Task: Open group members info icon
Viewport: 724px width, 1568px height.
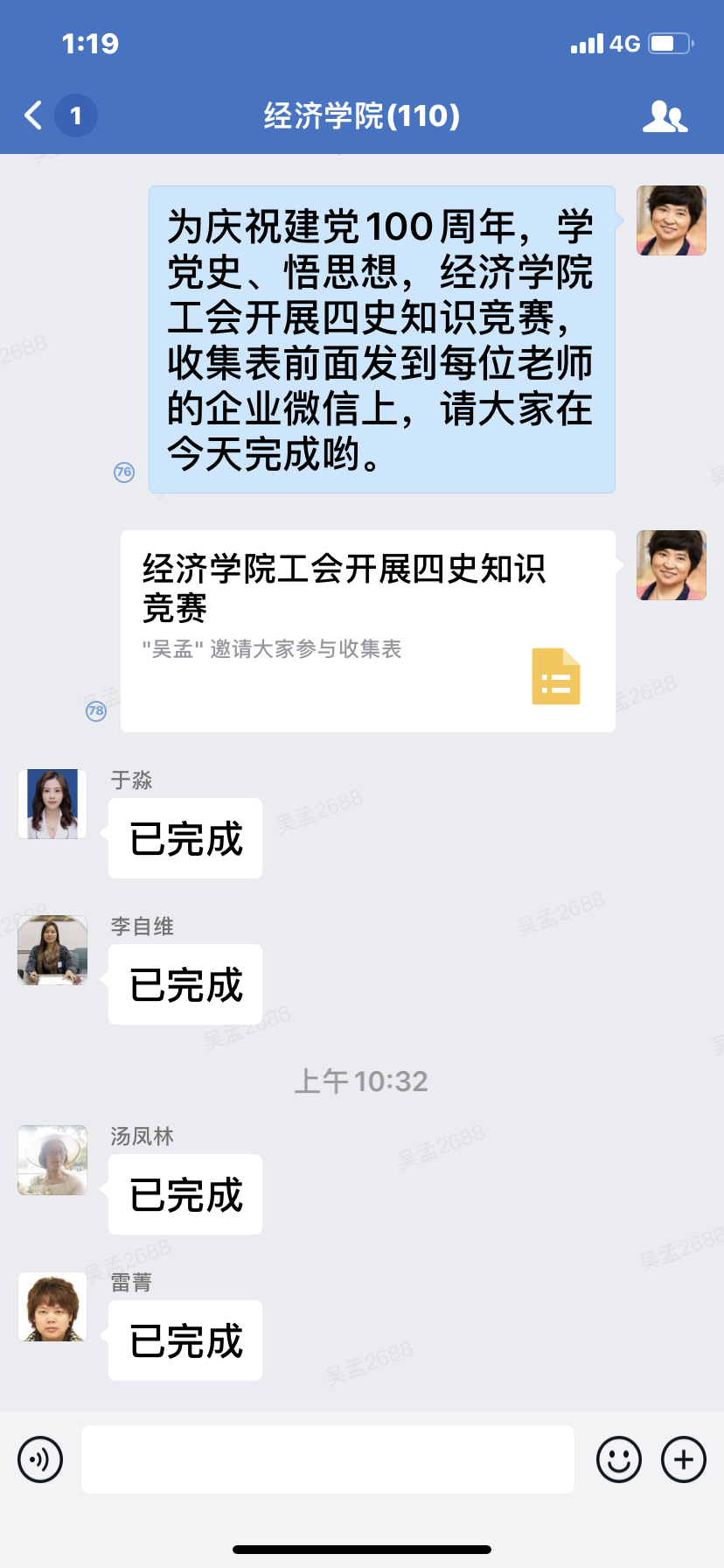Action: pos(665,115)
